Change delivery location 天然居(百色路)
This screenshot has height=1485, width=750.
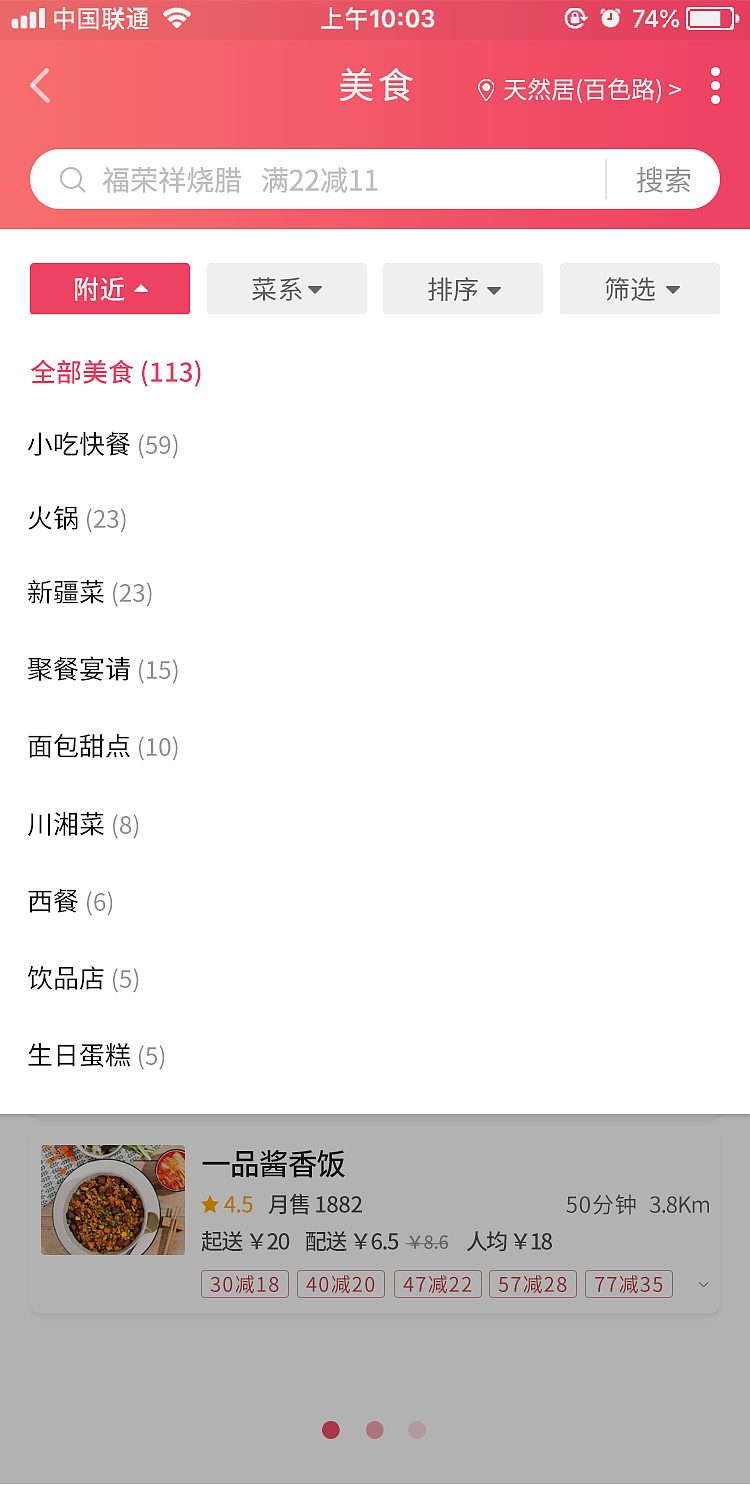pos(580,90)
